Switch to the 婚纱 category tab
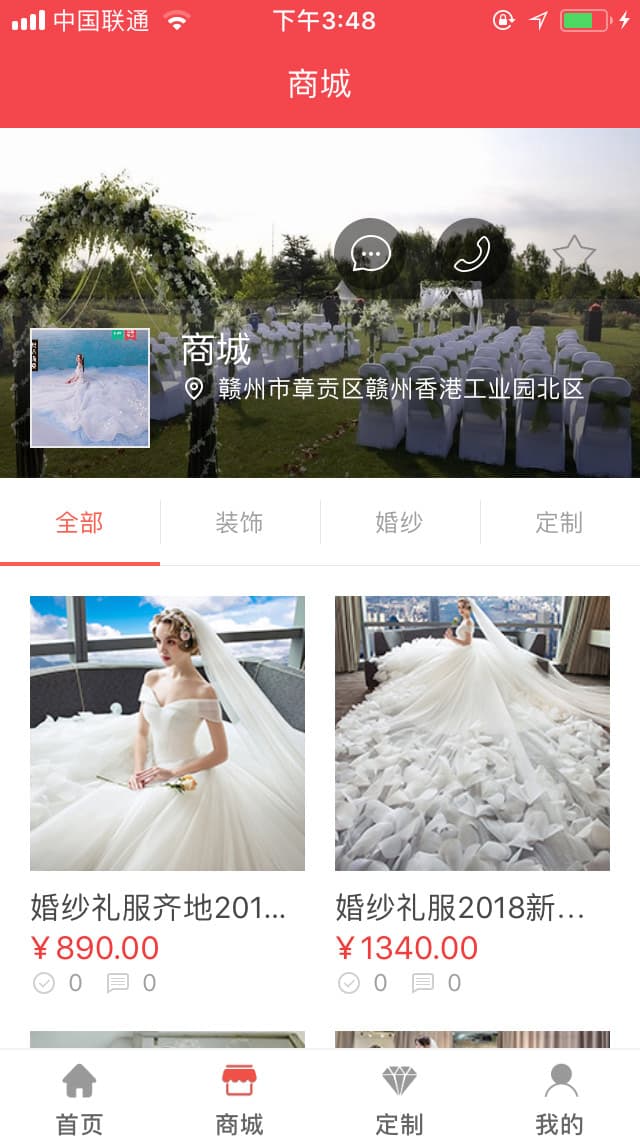The height and width of the screenshot is (1136, 640). pos(400,522)
